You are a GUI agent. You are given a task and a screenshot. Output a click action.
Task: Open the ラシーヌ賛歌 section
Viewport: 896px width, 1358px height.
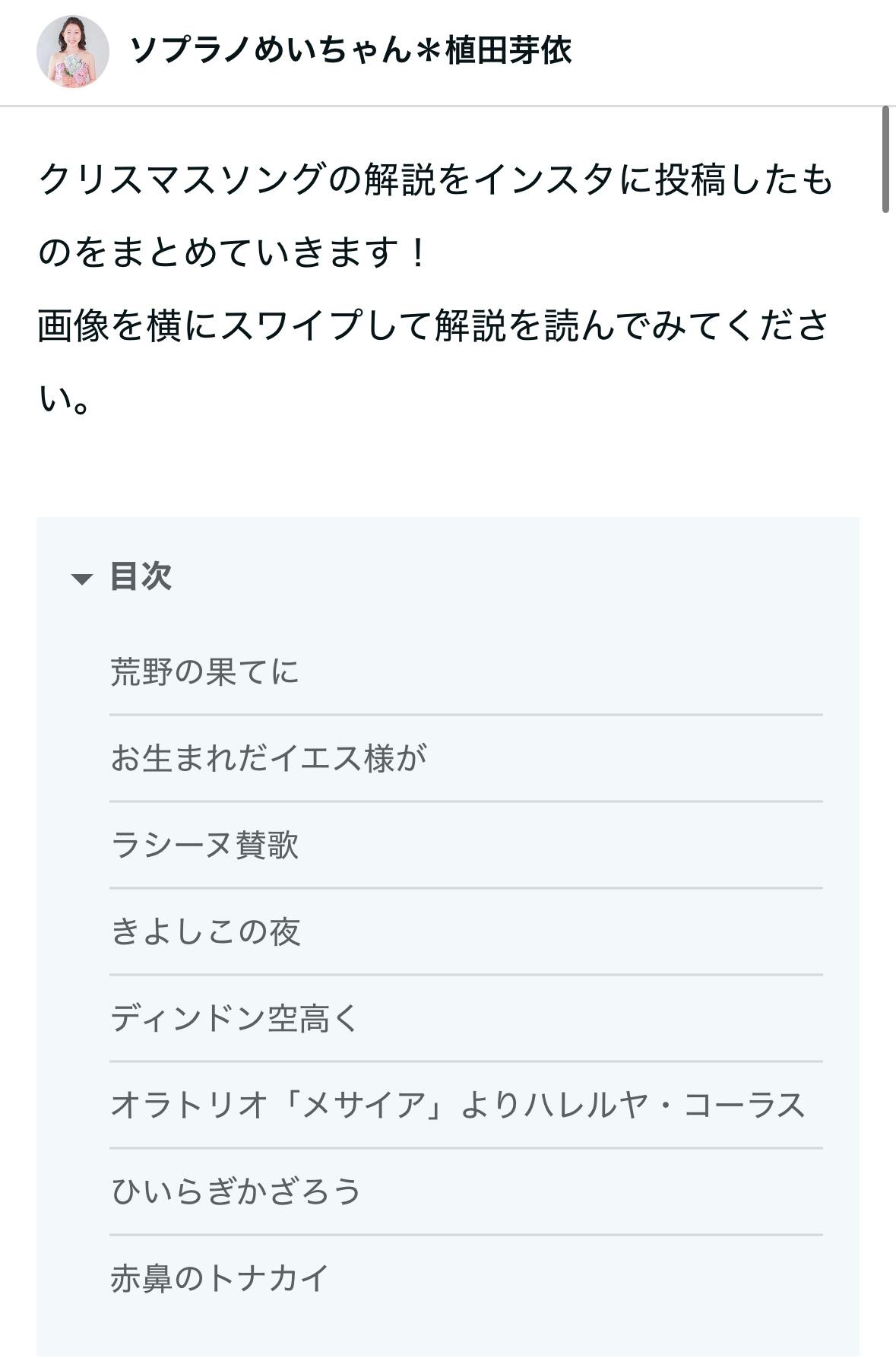tap(205, 846)
